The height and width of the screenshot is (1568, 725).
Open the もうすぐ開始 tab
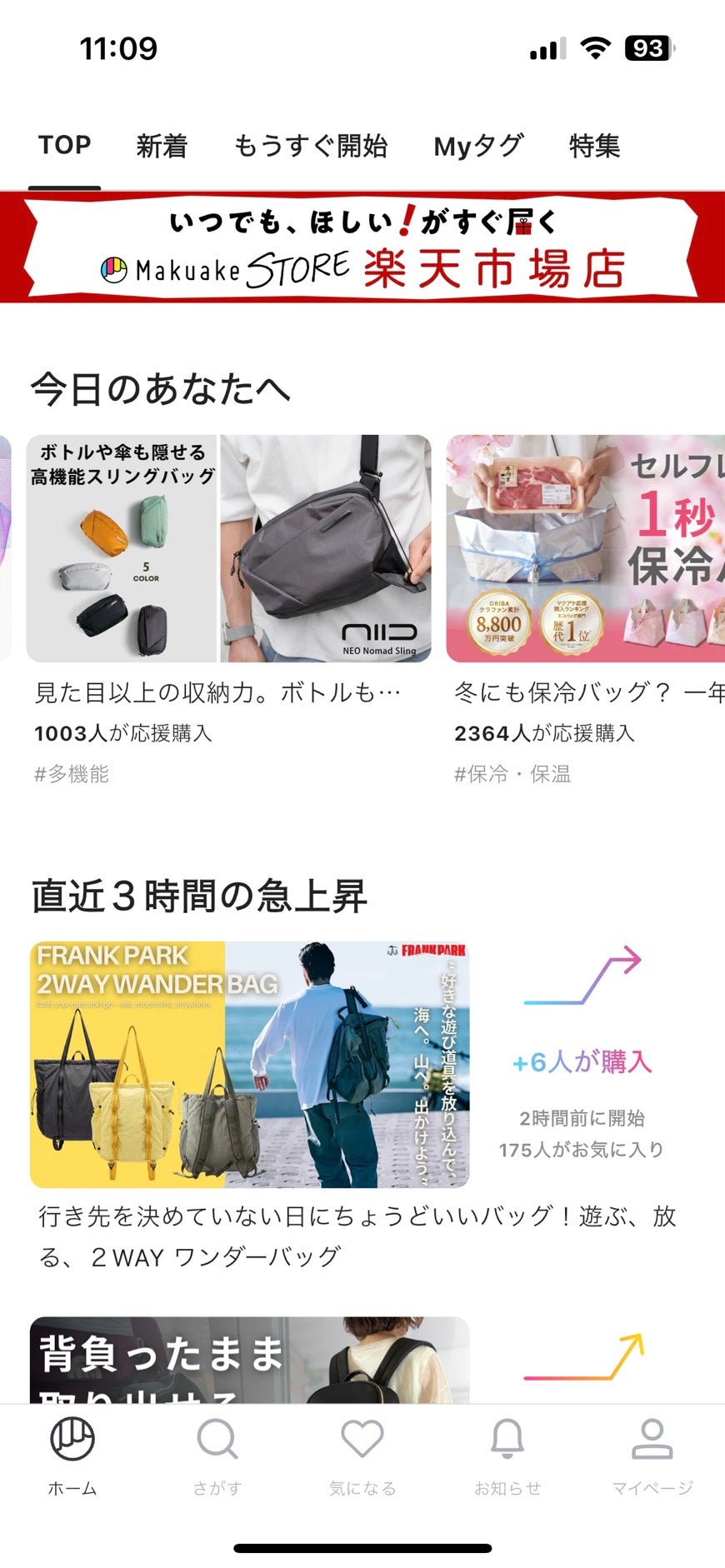coord(312,146)
